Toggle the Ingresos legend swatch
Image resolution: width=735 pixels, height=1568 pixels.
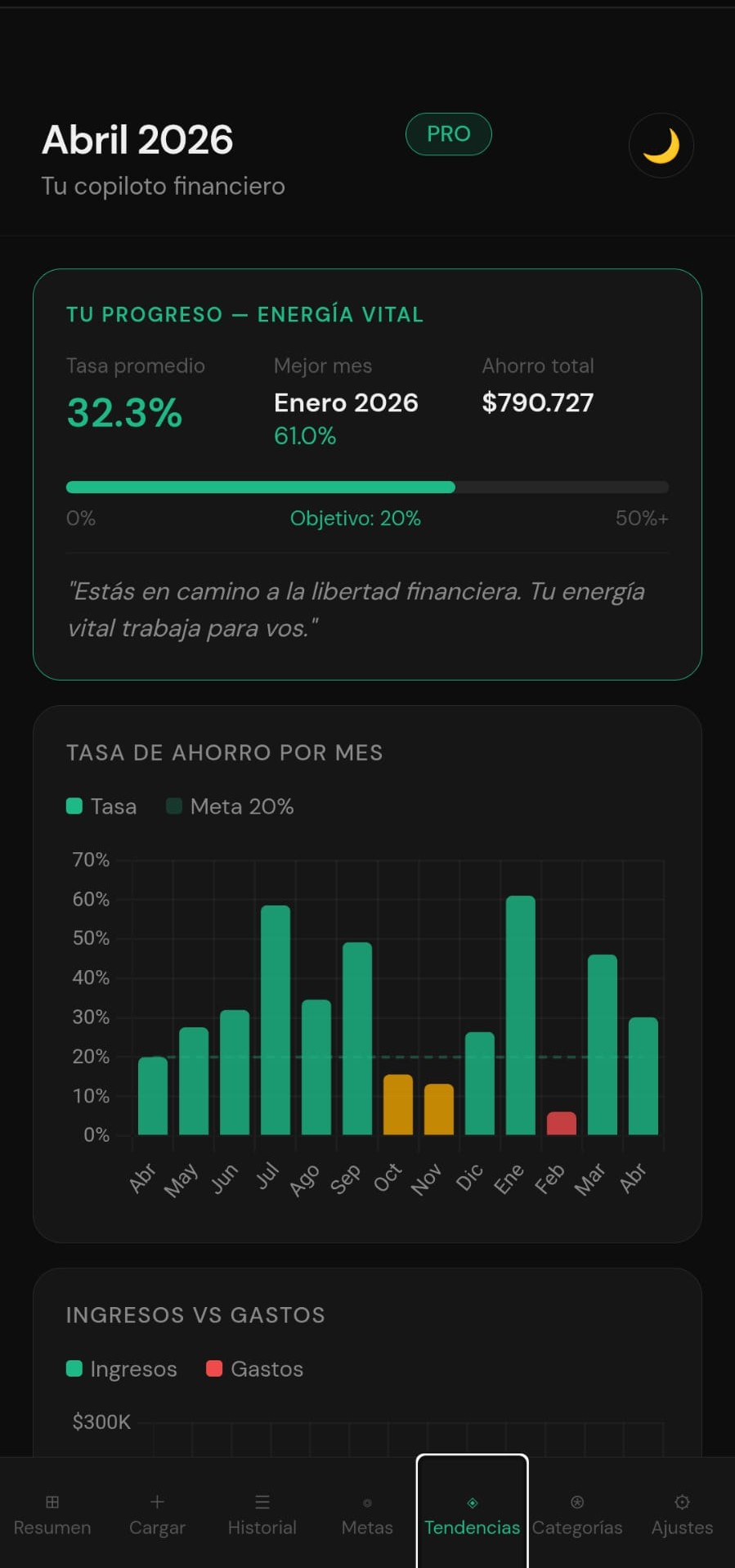tap(121, 1368)
